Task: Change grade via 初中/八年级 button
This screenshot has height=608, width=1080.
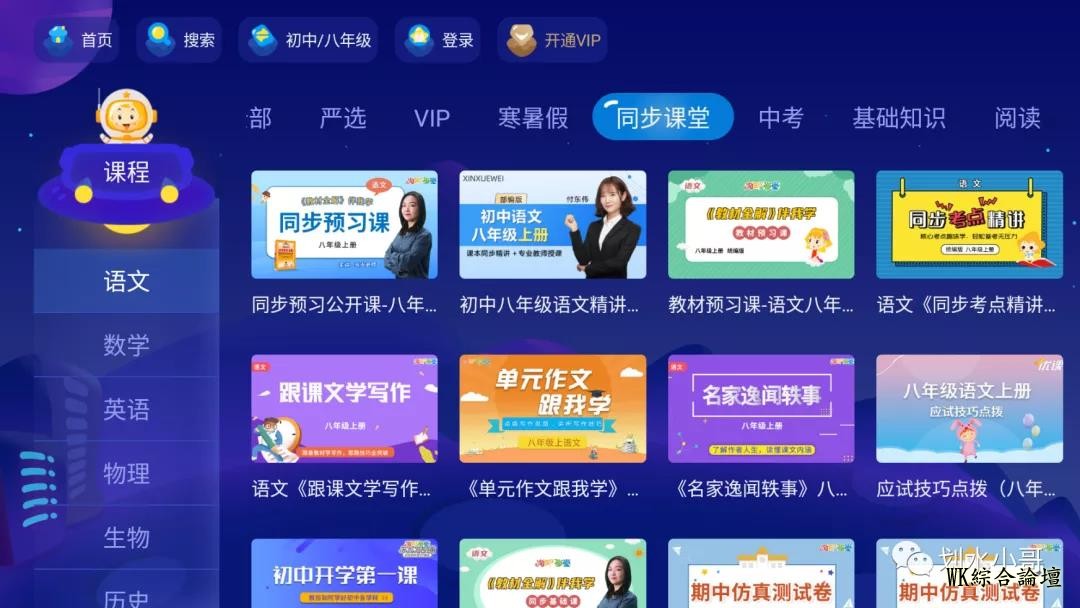Action: coord(309,40)
